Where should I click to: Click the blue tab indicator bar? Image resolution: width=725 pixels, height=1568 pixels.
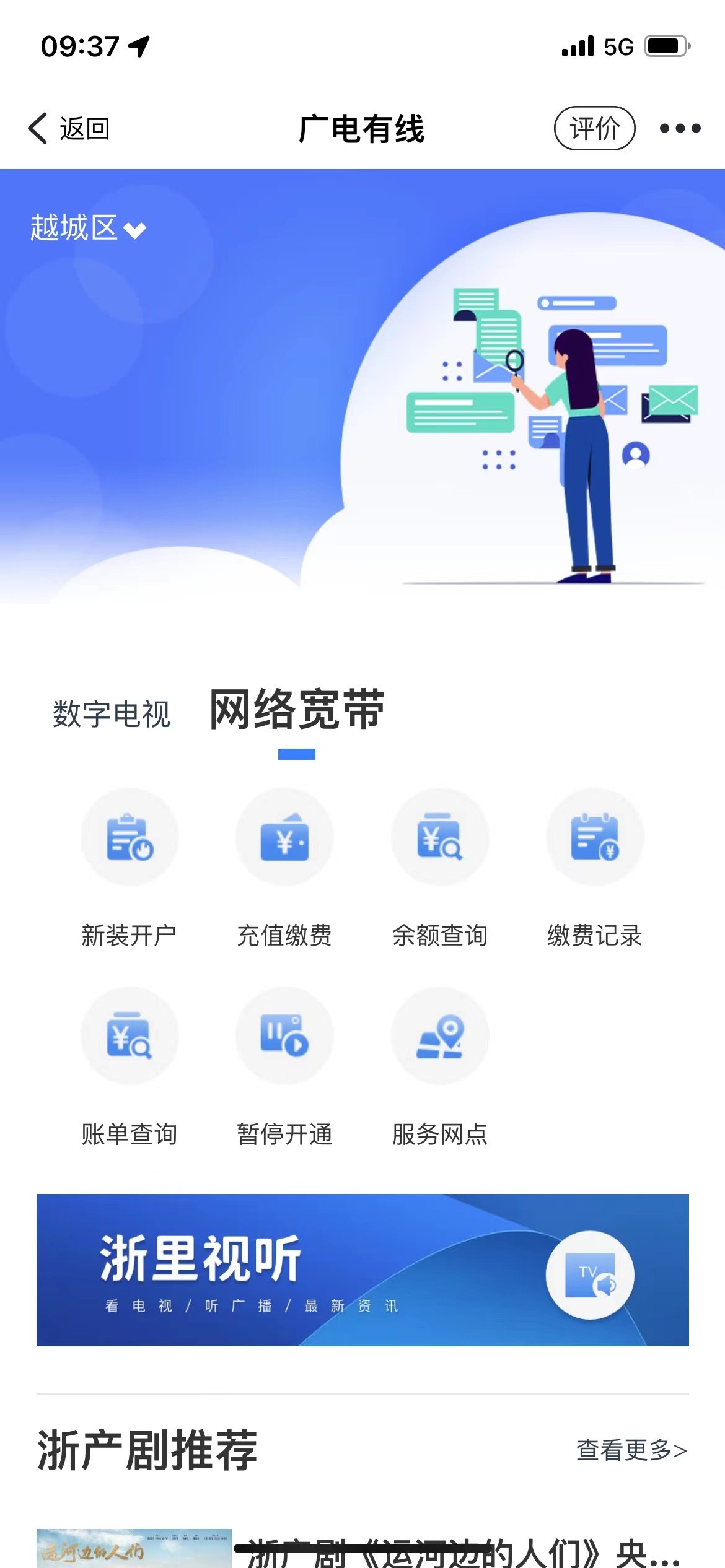click(x=296, y=753)
